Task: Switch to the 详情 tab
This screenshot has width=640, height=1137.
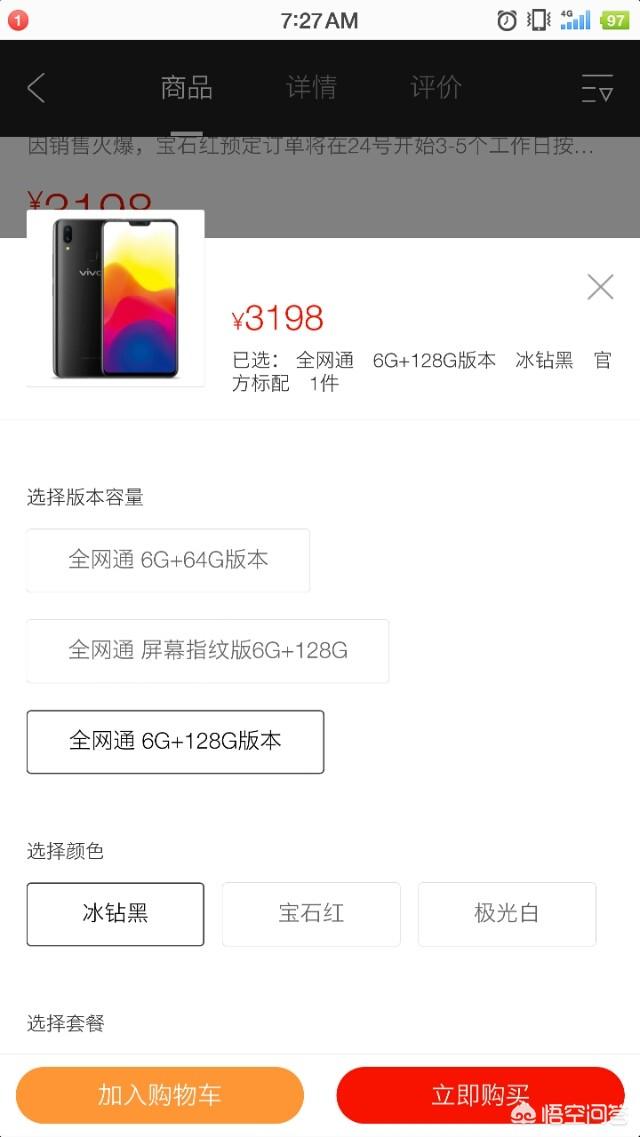Action: pyautogui.click(x=311, y=88)
